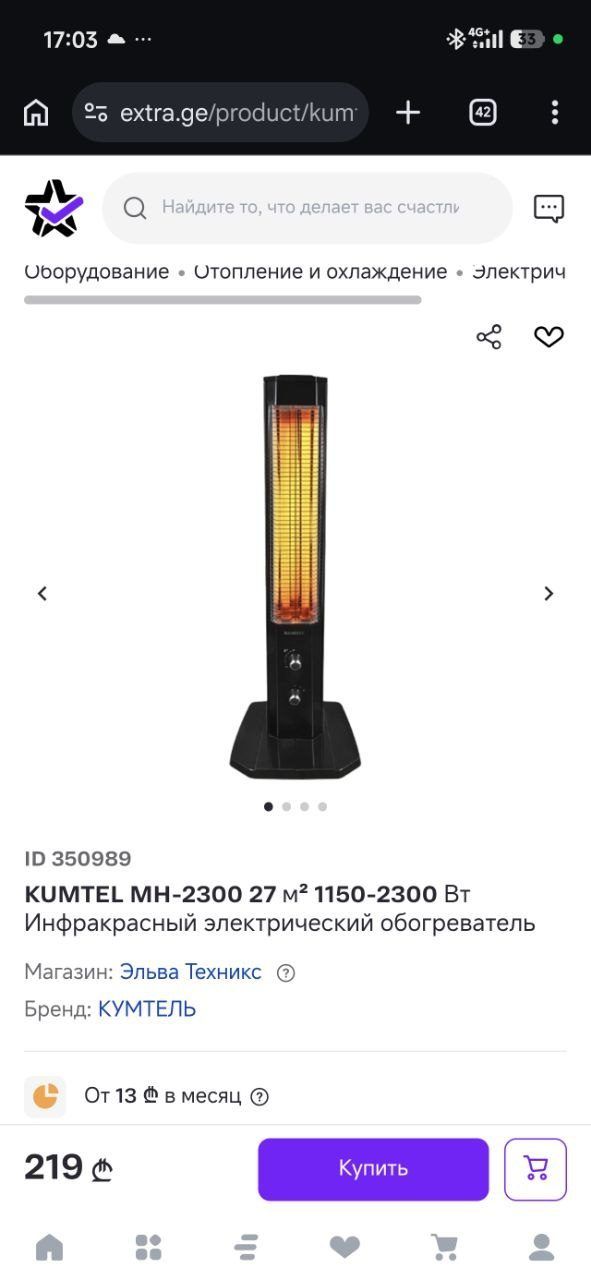This screenshot has width=591, height=1280.
Task: Open the browser home page
Action: pyautogui.click(x=36, y=113)
